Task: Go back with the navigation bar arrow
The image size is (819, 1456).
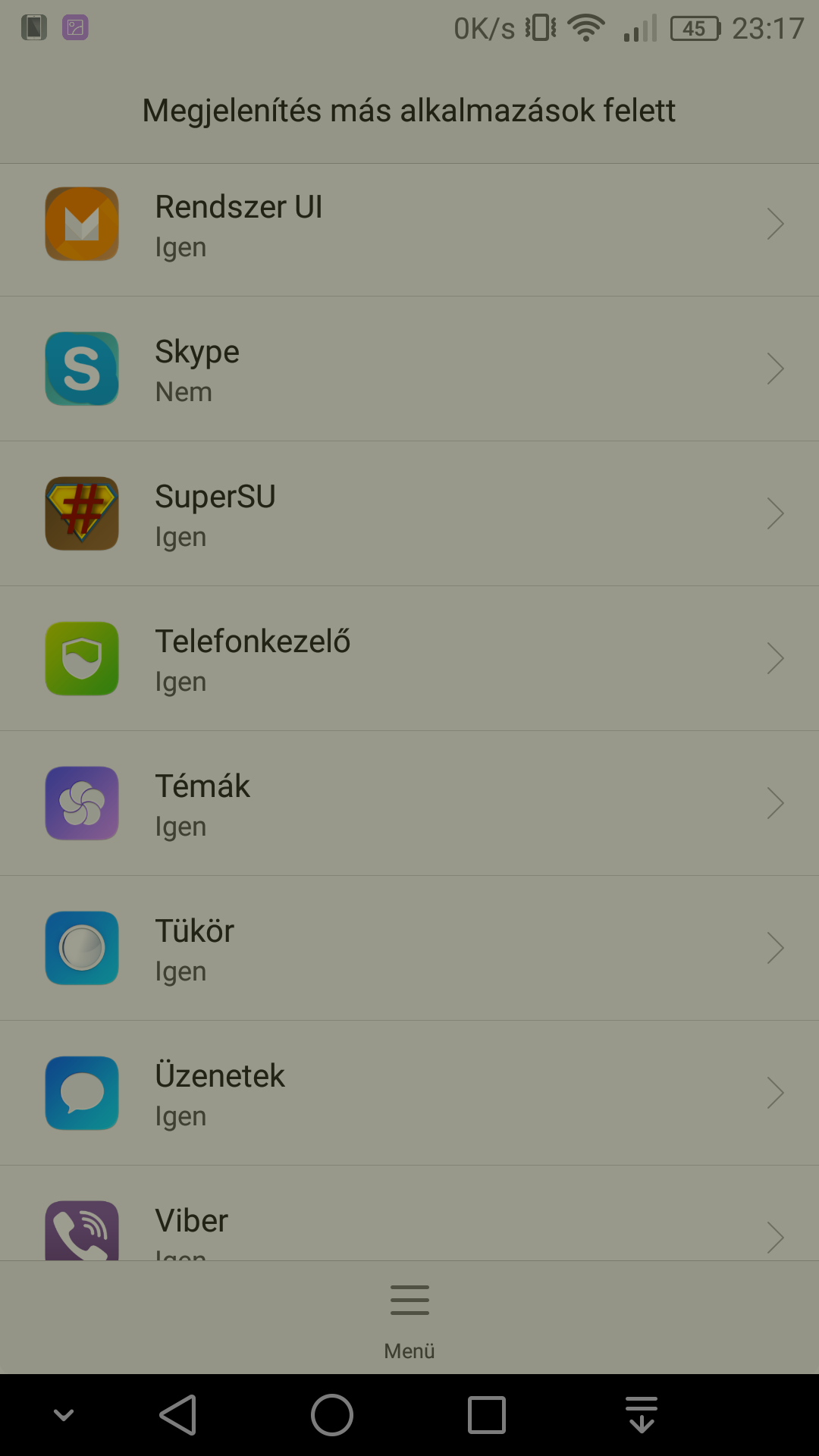Action: (x=178, y=1415)
